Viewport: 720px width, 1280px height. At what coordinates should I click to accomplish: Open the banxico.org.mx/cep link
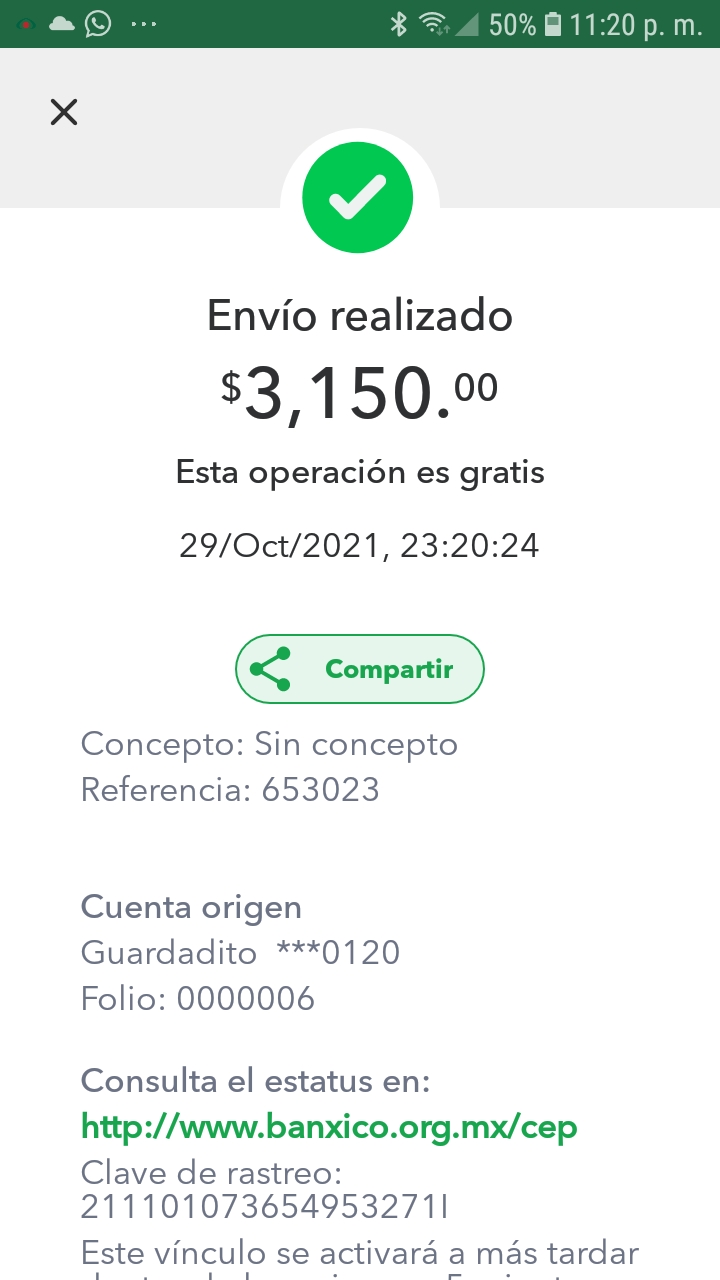click(x=329, y=1127)
